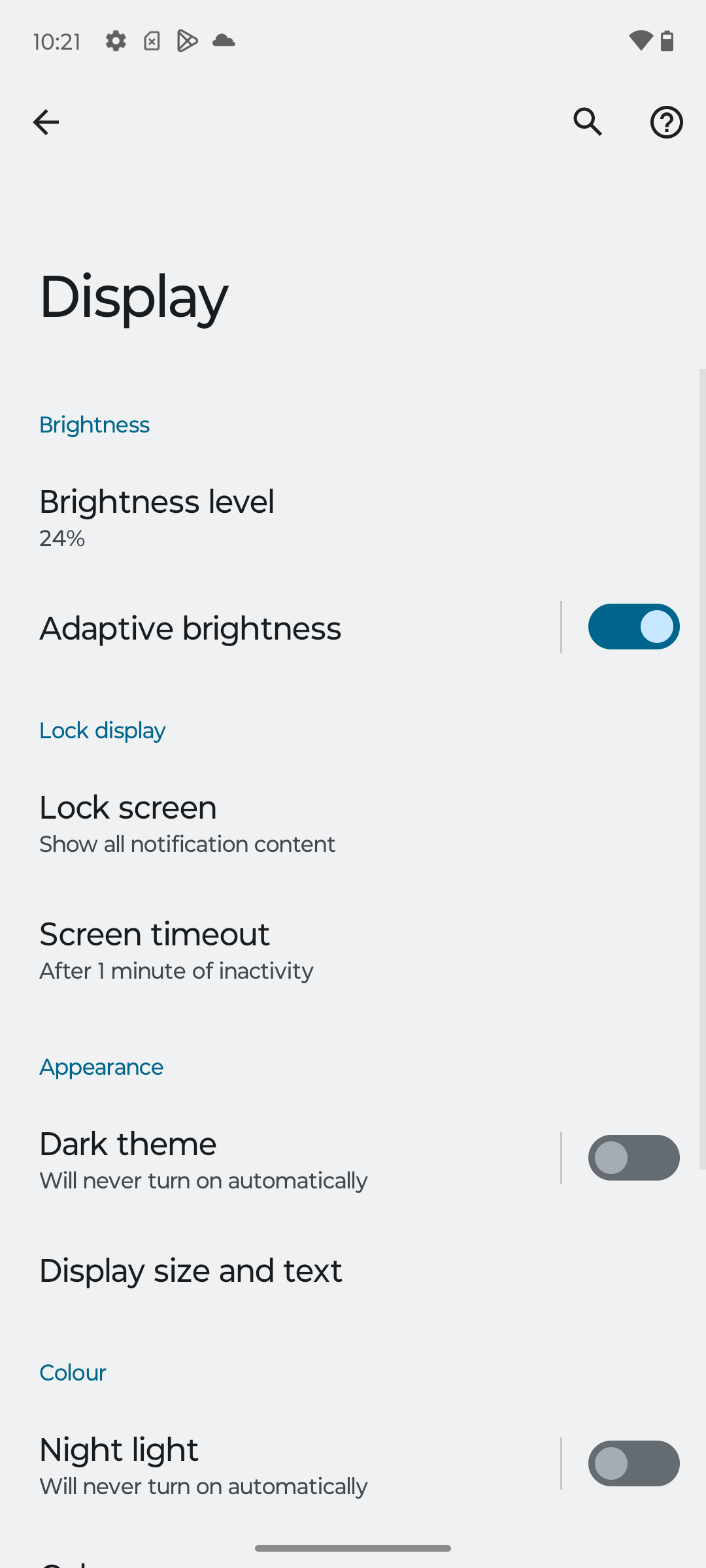Go back using the arrow icon
The image size is (706, 1568).
(46, 122)
